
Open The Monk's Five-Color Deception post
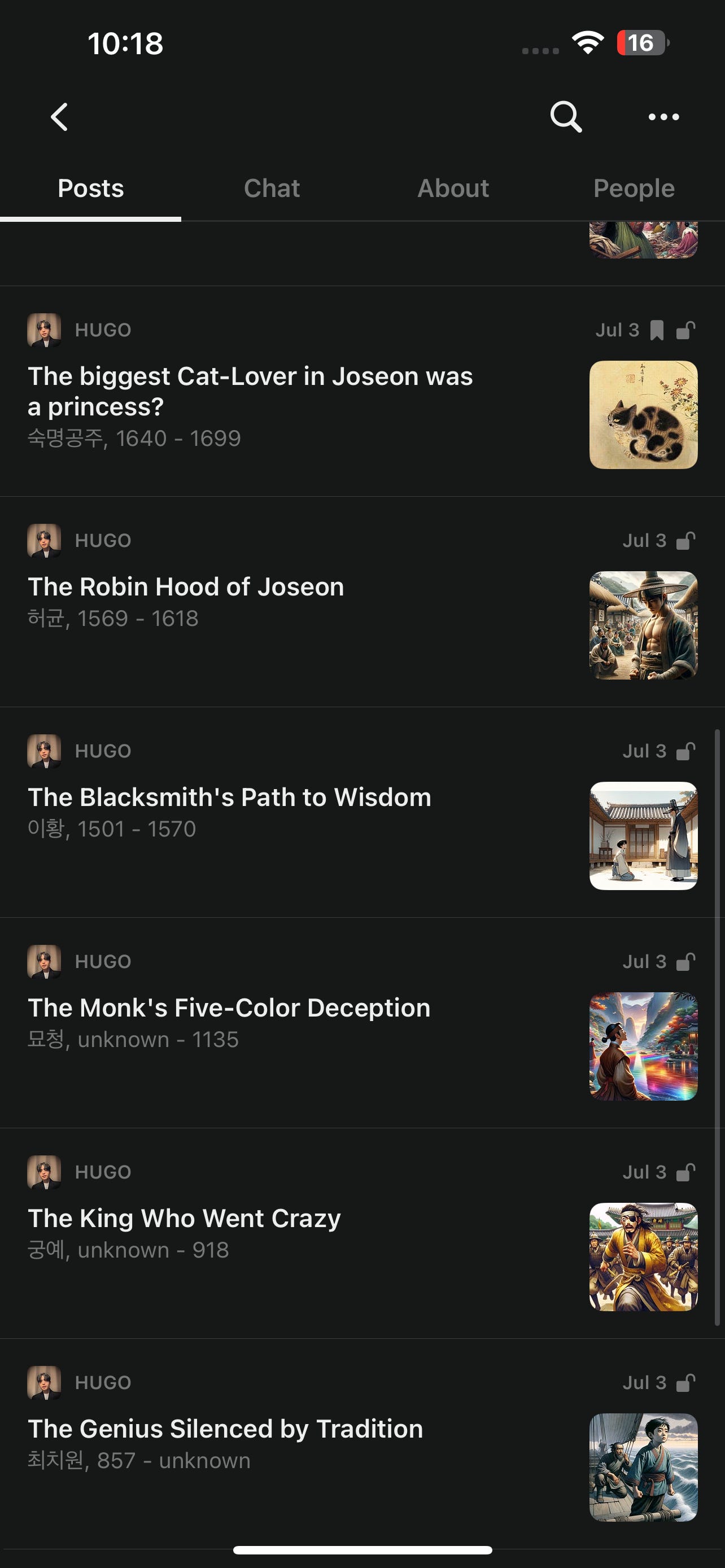[x=229, y=1008]
